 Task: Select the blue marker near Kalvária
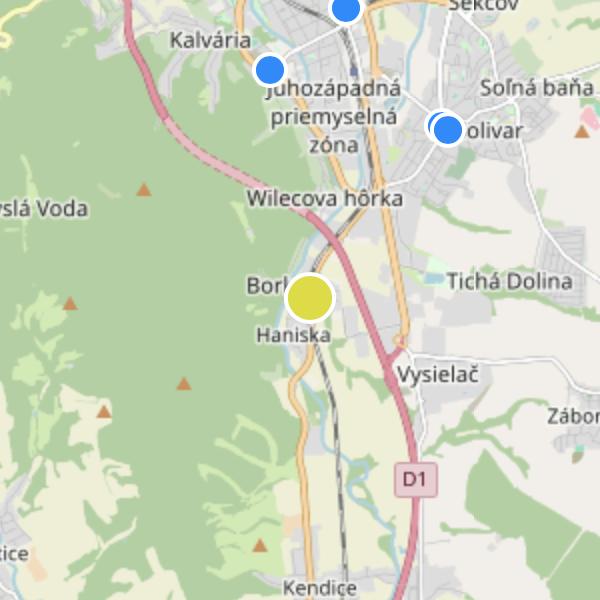point(270,70)
